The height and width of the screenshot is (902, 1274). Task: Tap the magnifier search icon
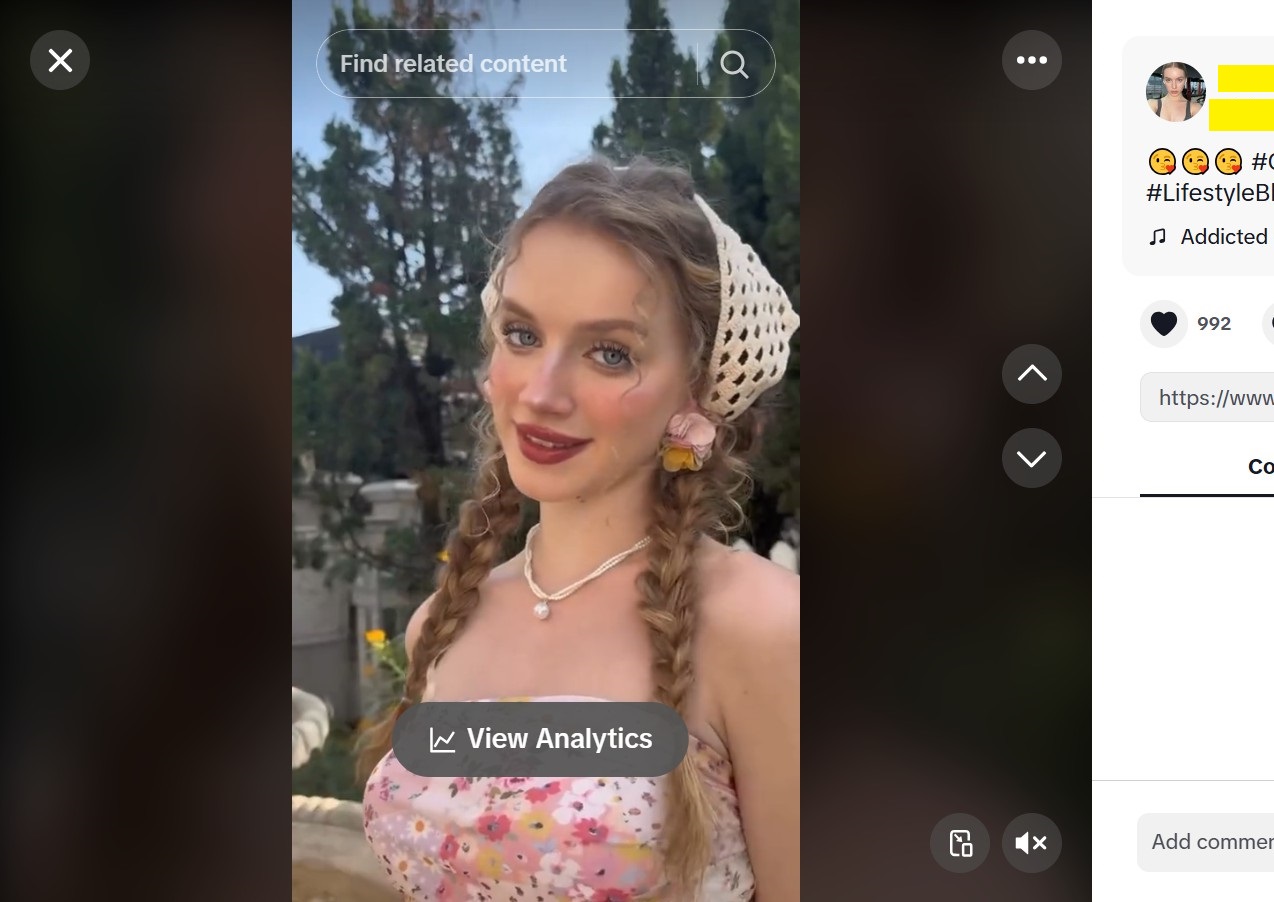[734, 64]
